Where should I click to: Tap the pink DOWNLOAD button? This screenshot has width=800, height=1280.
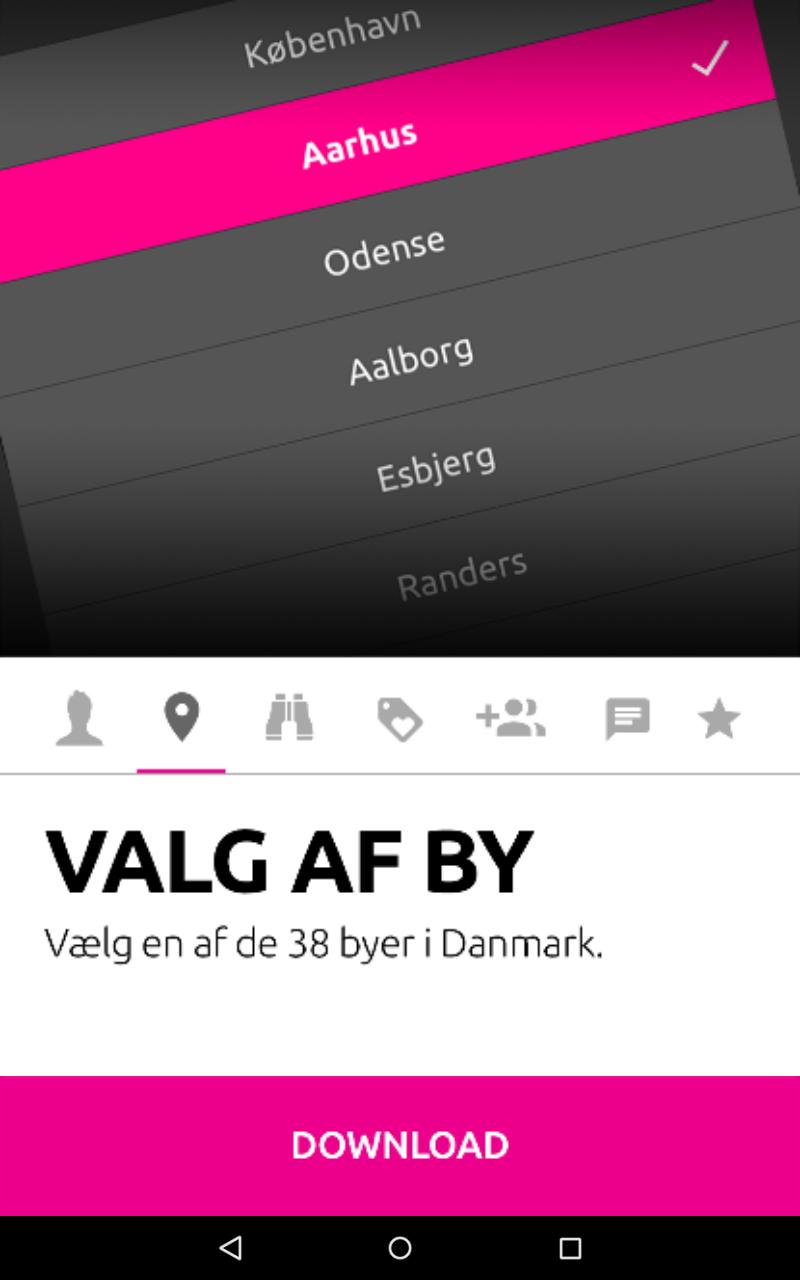click(x=400, y=1145)
